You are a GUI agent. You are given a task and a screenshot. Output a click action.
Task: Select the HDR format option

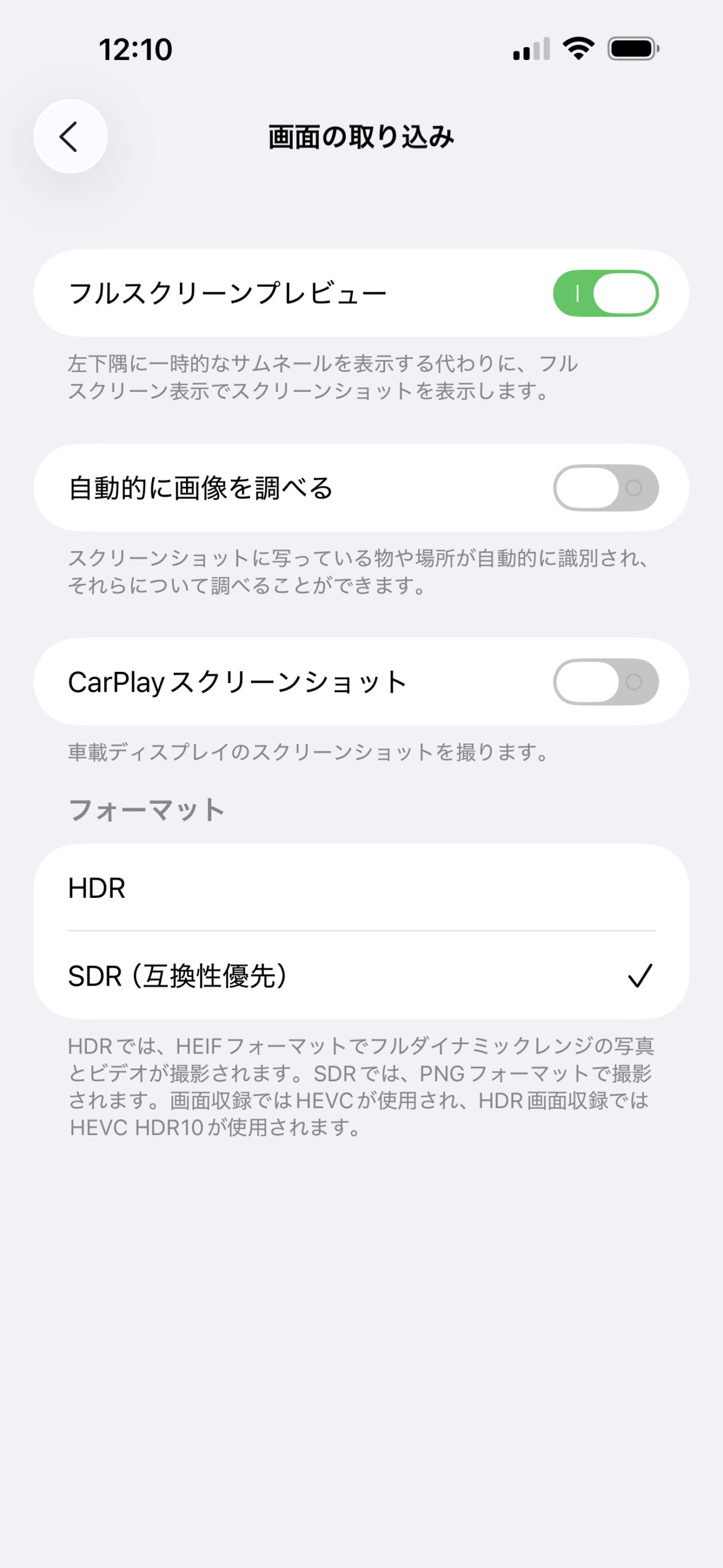coord(361,888)
